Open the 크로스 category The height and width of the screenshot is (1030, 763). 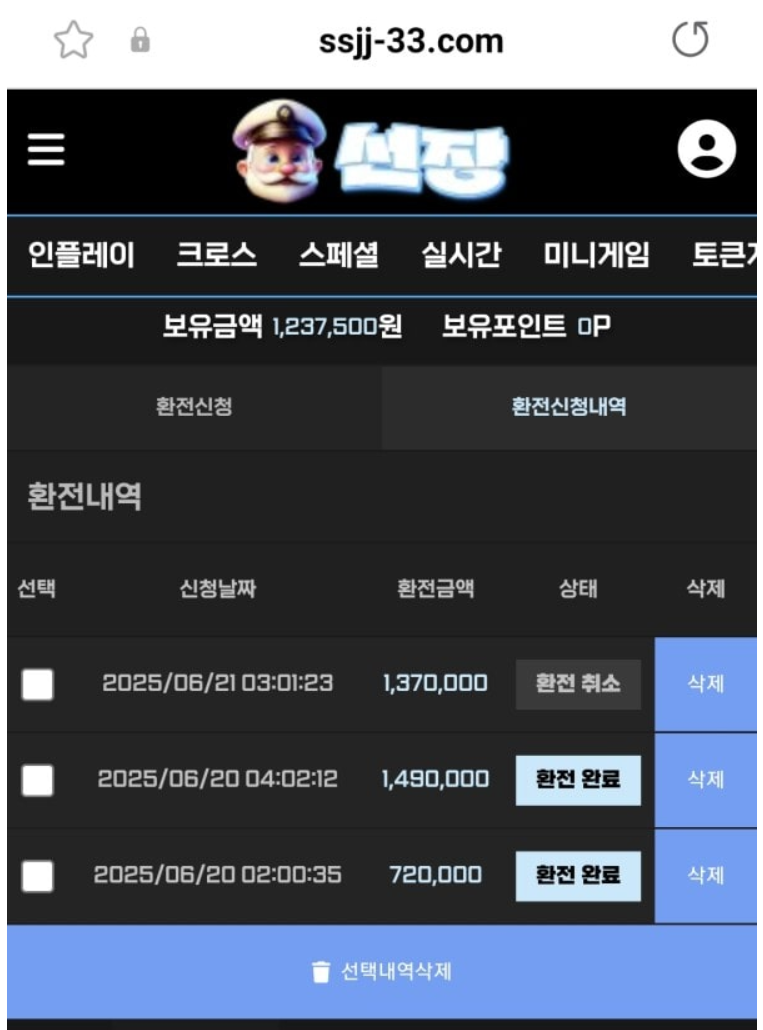pyautogui.click(x=216, y=256)
